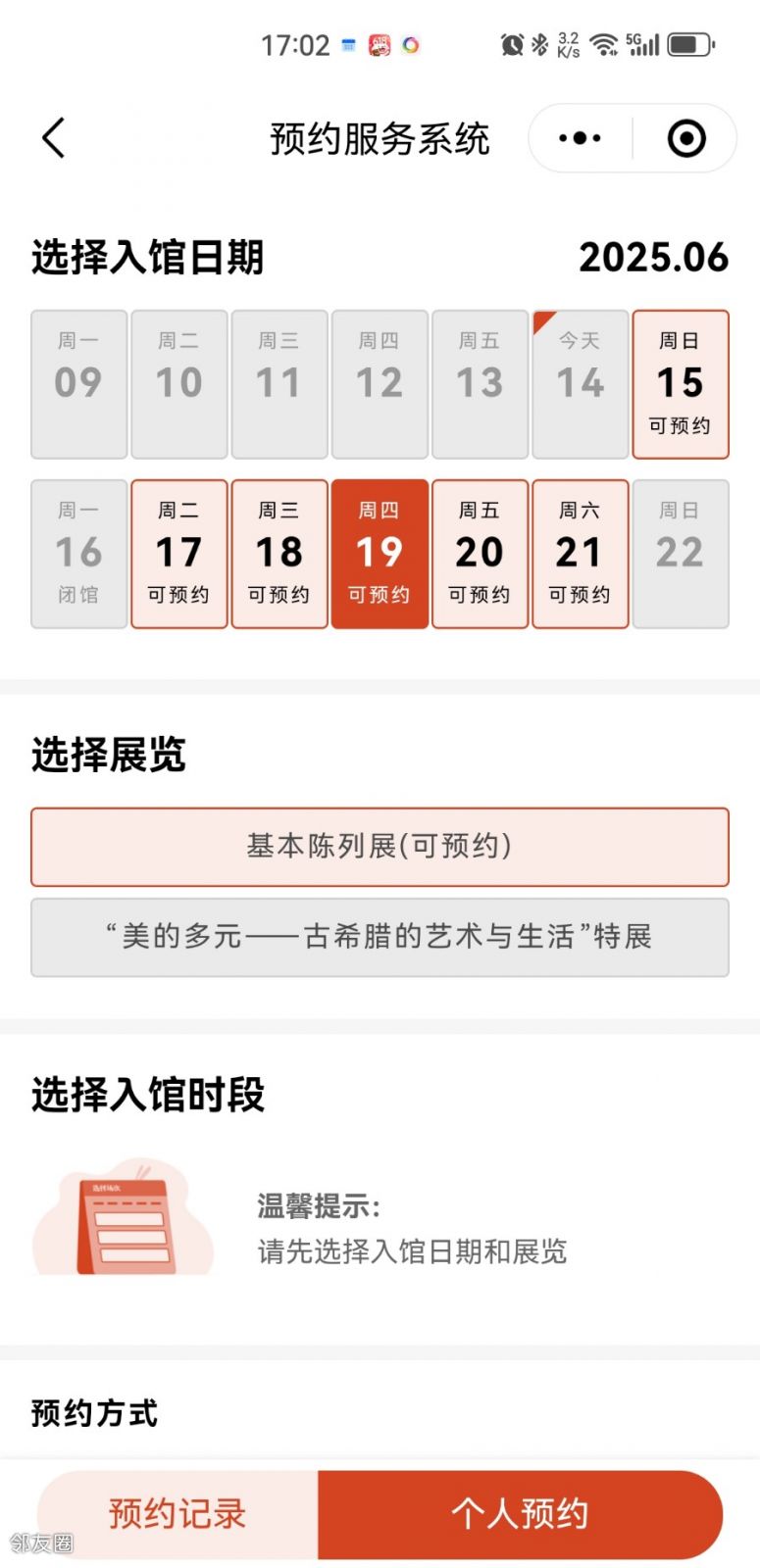
Task: Close the mini program via circle icon
Action: 685,138
